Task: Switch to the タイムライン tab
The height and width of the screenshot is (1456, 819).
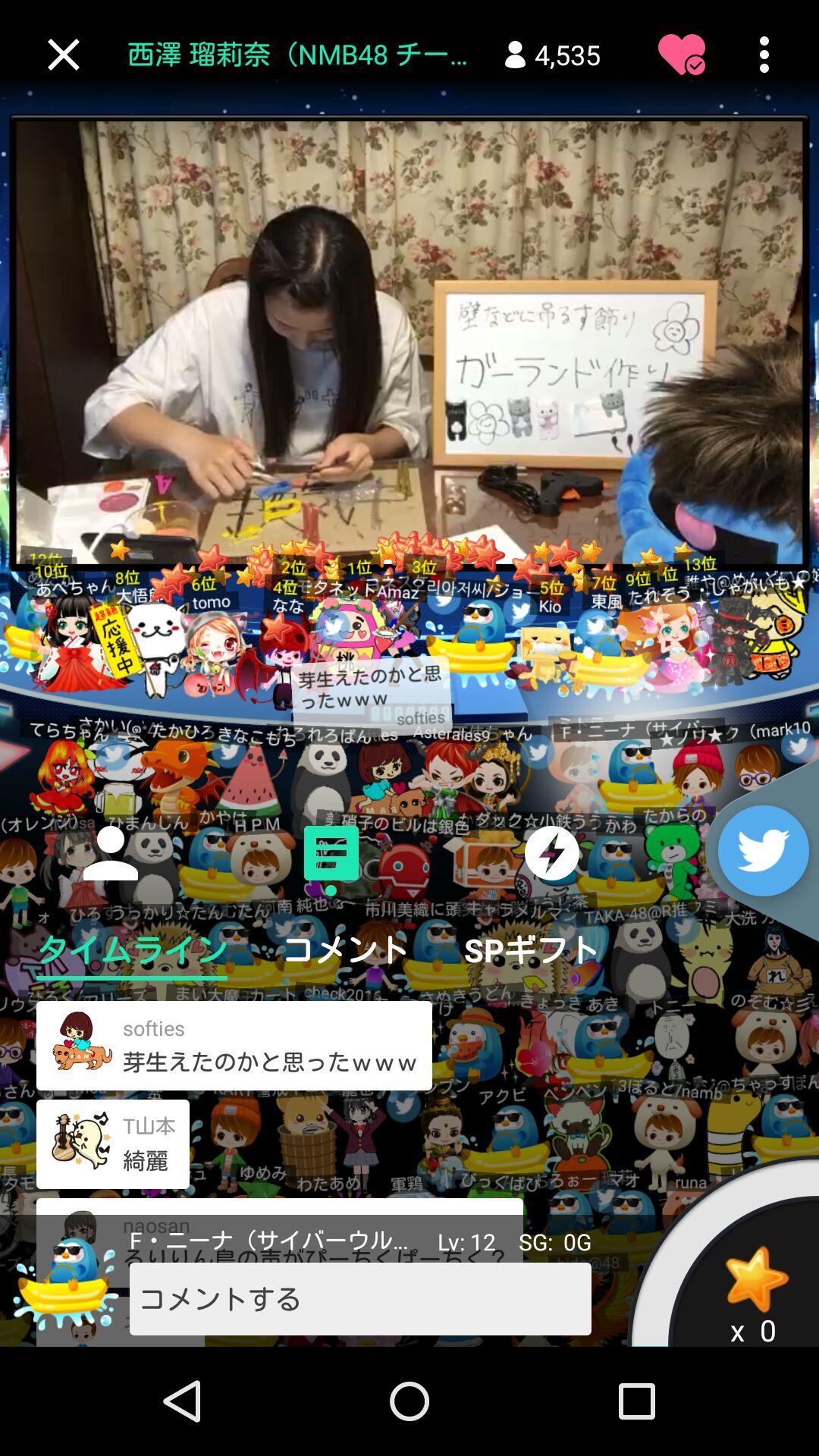Action: coord(133,949)
